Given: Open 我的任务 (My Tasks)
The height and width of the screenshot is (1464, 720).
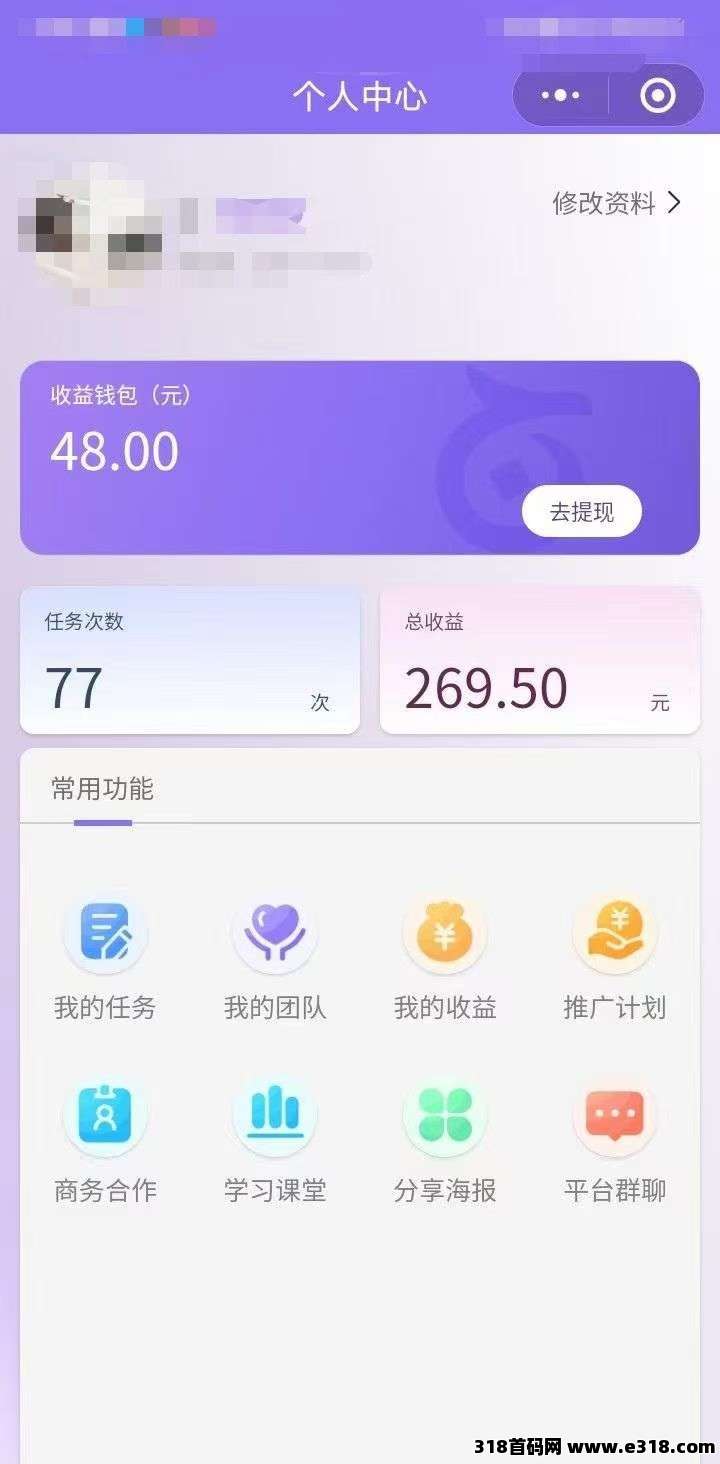Looking at the screenshot, I should [x=104, y=955].
